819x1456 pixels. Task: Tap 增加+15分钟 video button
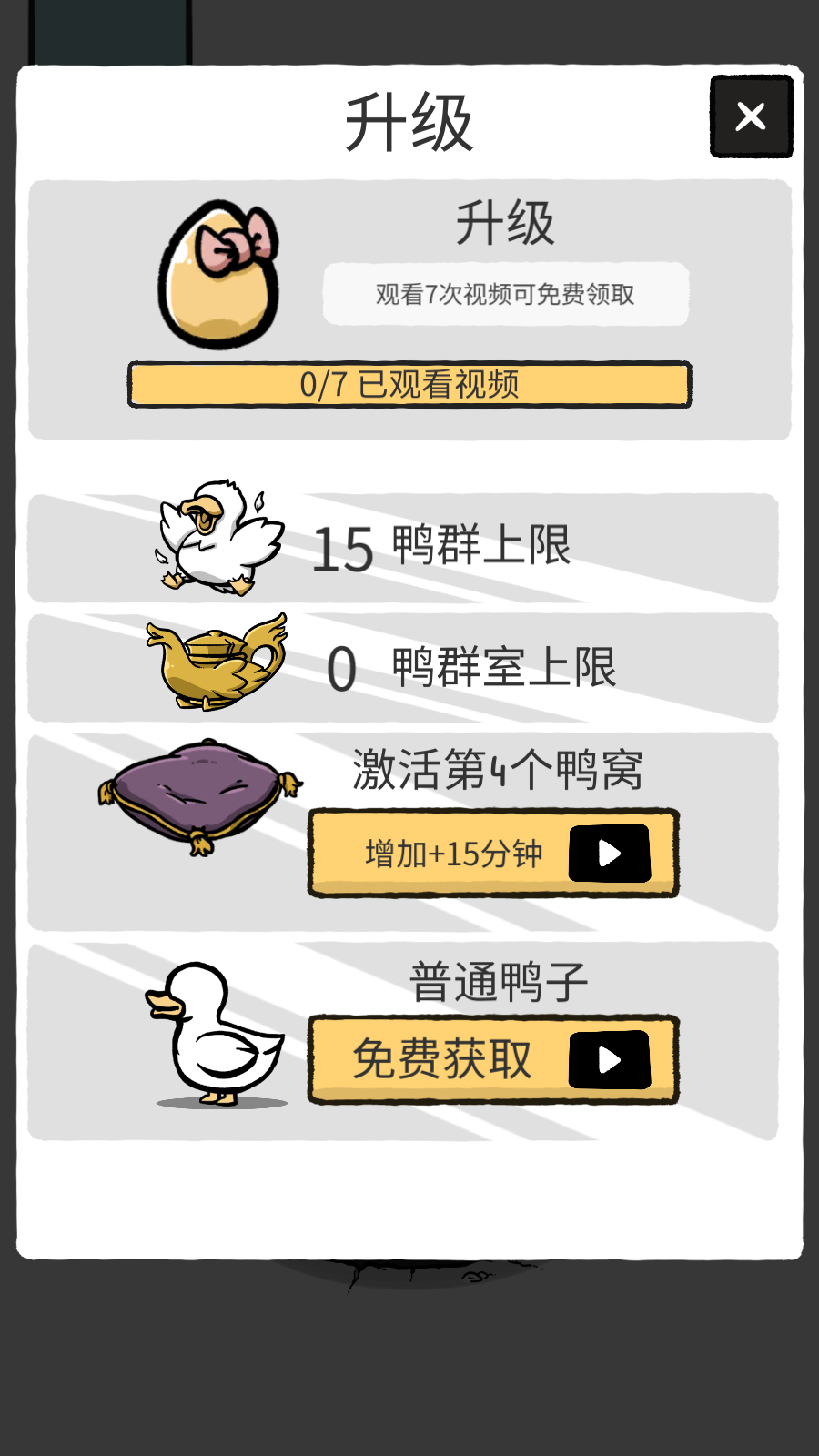click(493, 853)
